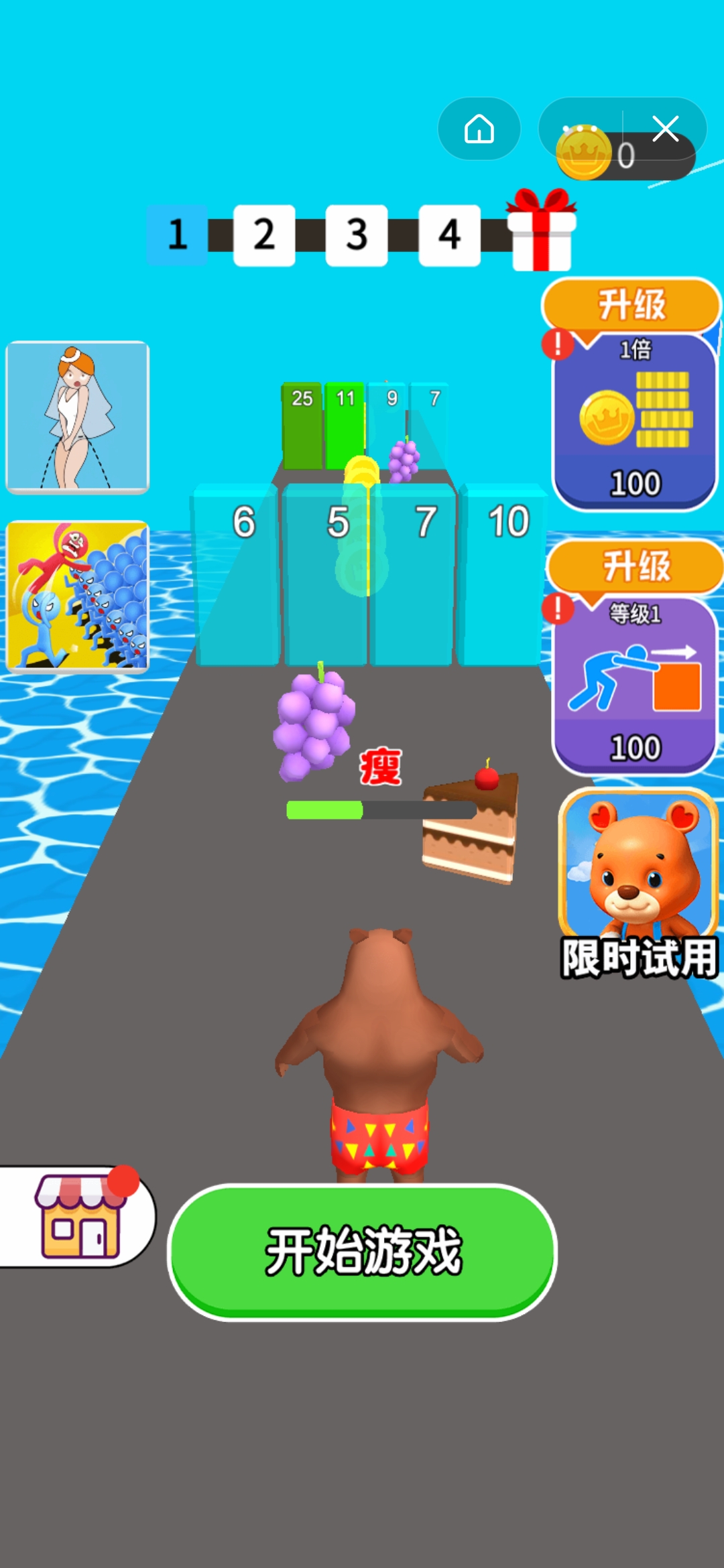Open the mini program menu dots
The image size is (724, 1568).
[580, 128]
